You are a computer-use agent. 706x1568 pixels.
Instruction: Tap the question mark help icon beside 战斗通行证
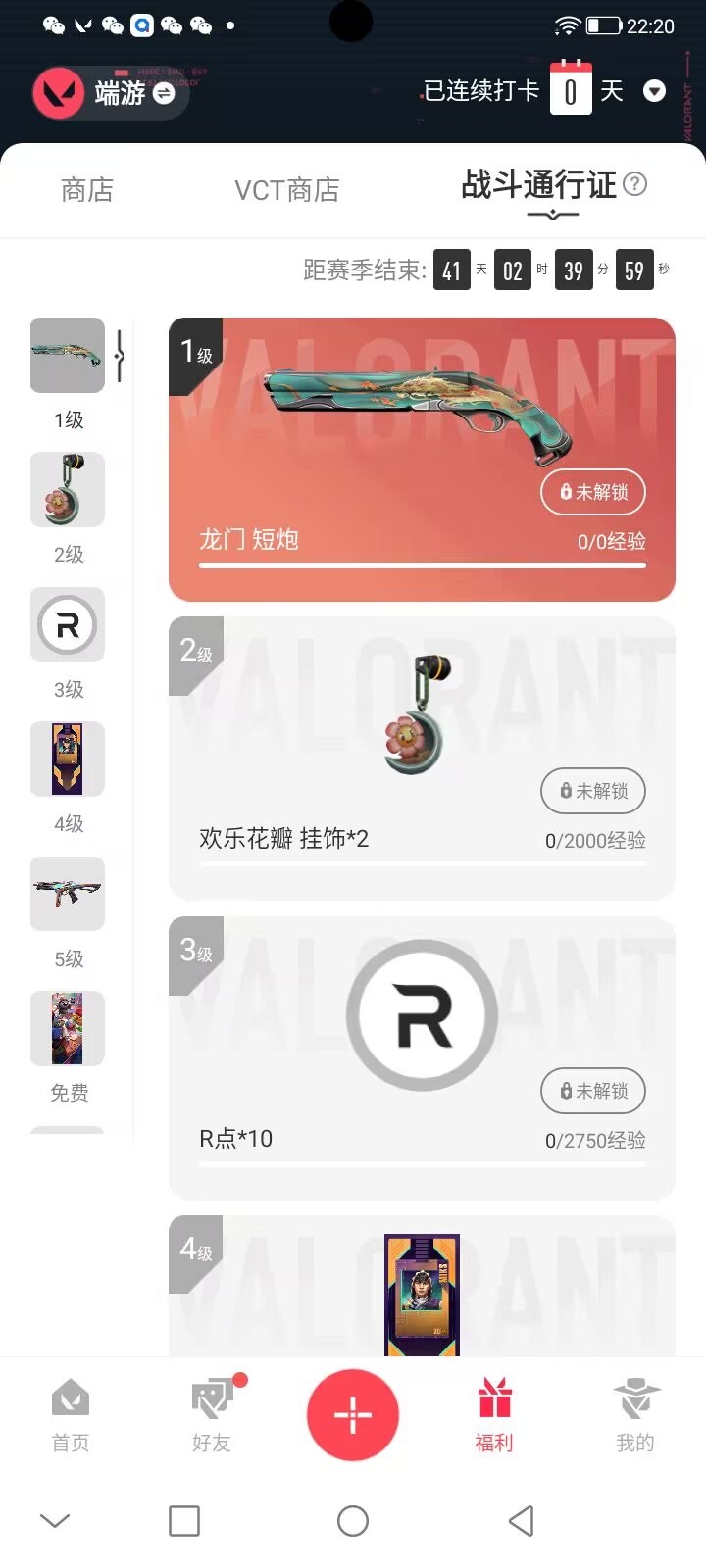(x=636, y=185)
